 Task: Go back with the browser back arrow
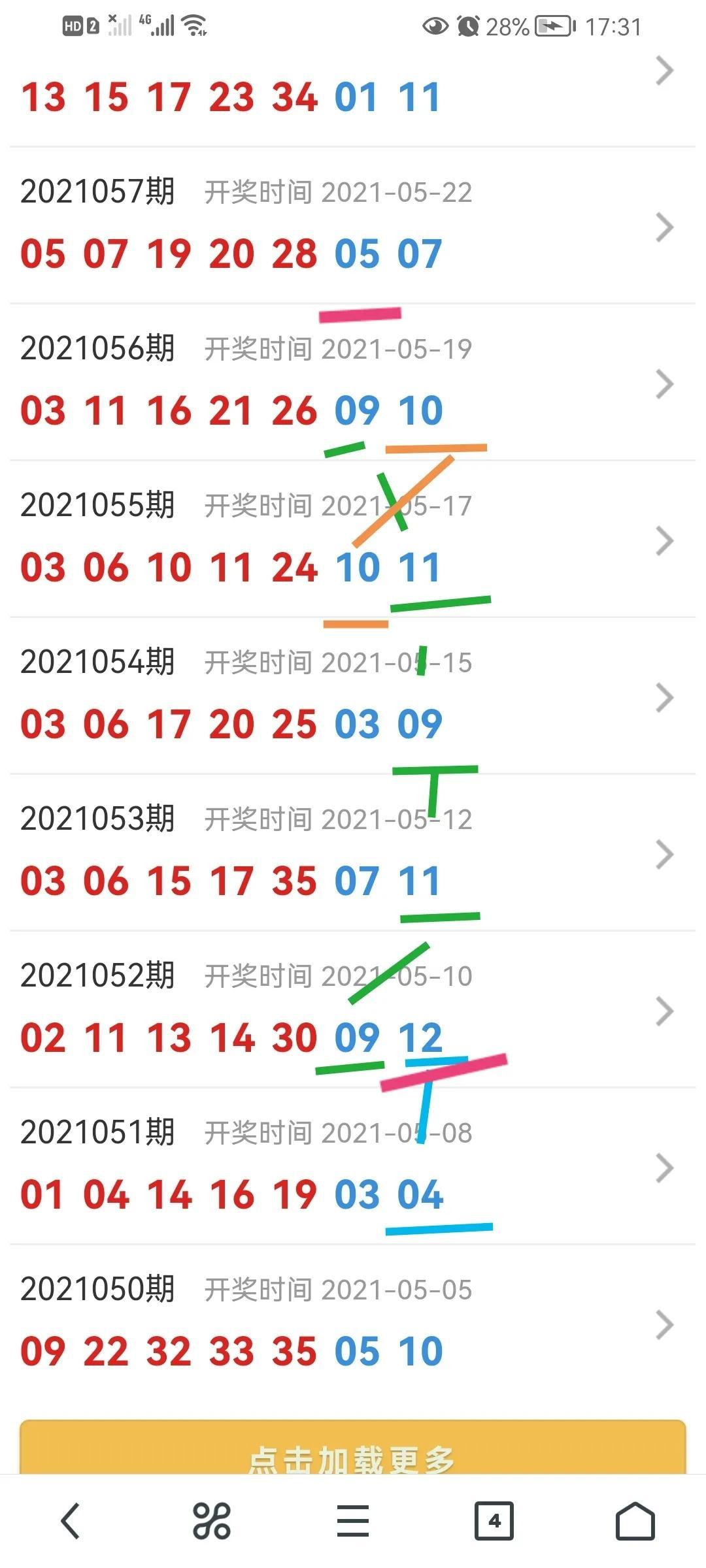click(x=71, y=1521)
